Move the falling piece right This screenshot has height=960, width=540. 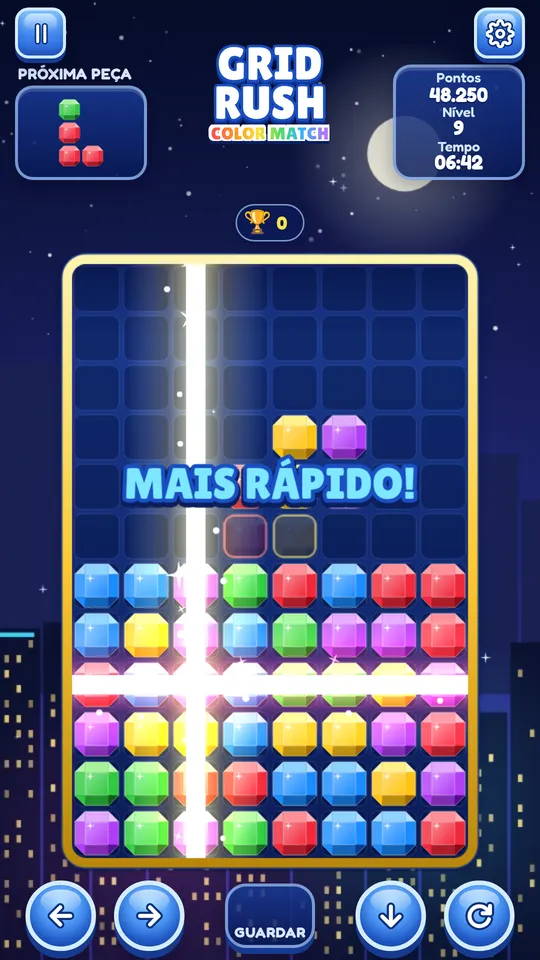tap(149, 916)
